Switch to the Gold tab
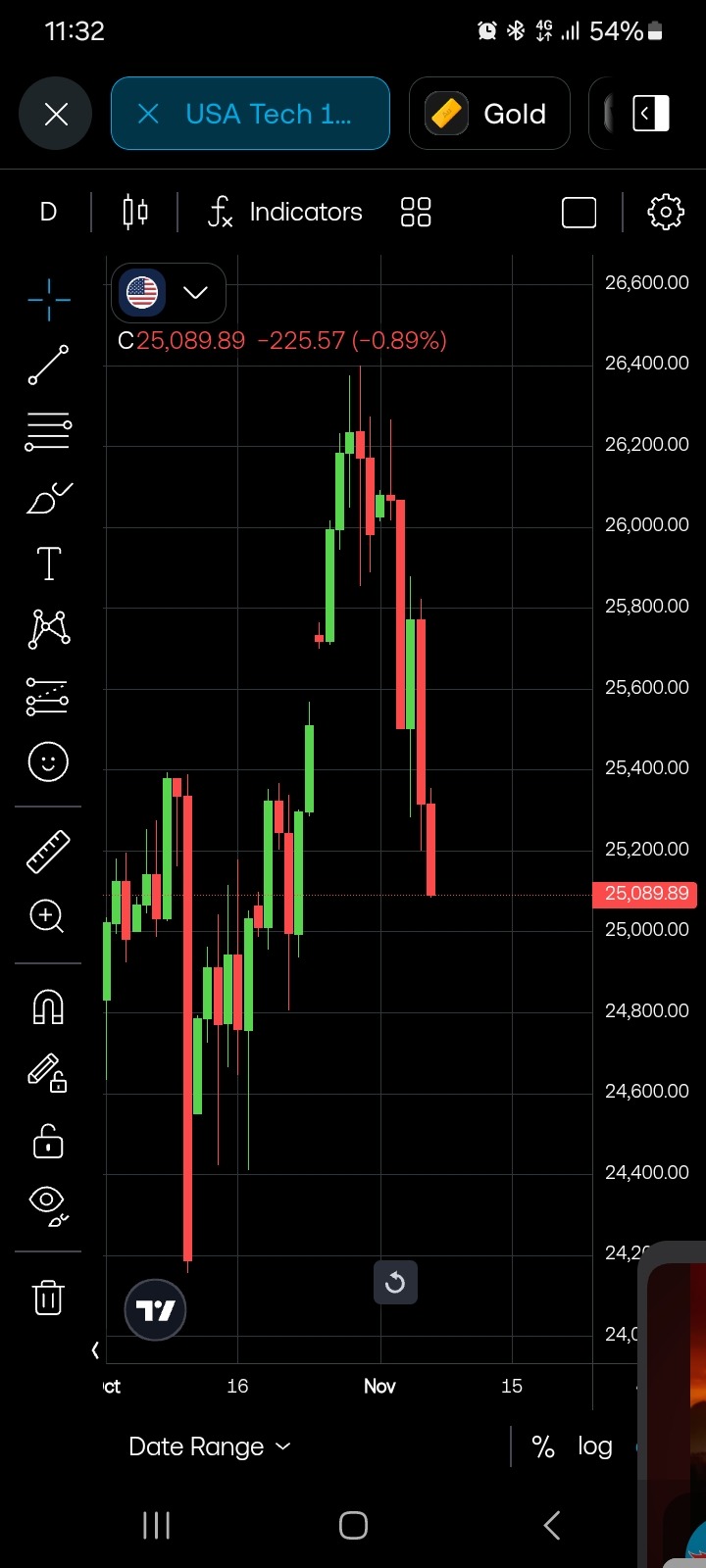Viewport: 706px width, 1568px height. (x=489, y=114)
